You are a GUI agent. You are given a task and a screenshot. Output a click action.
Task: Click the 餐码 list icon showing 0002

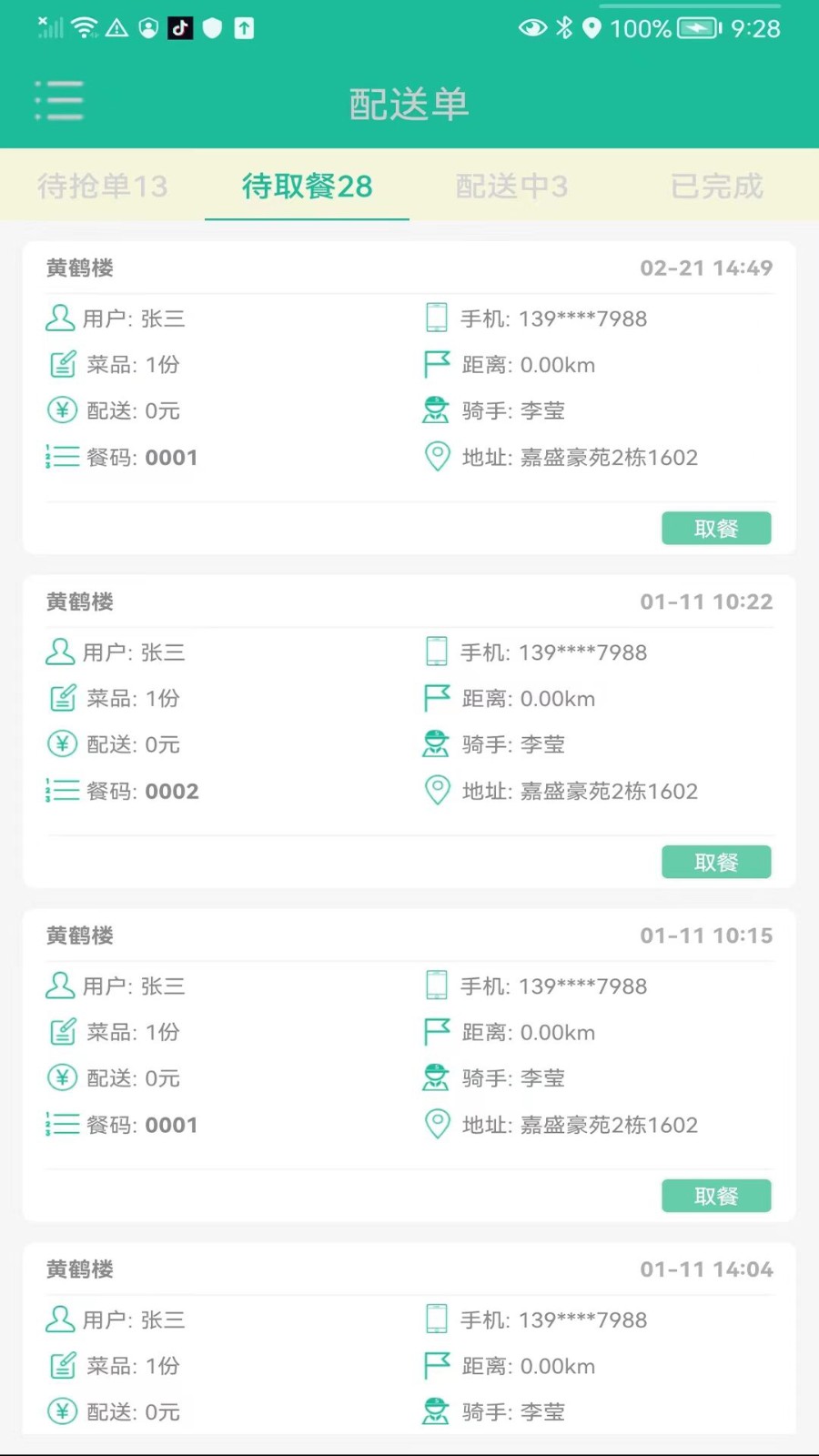[60, 790]
